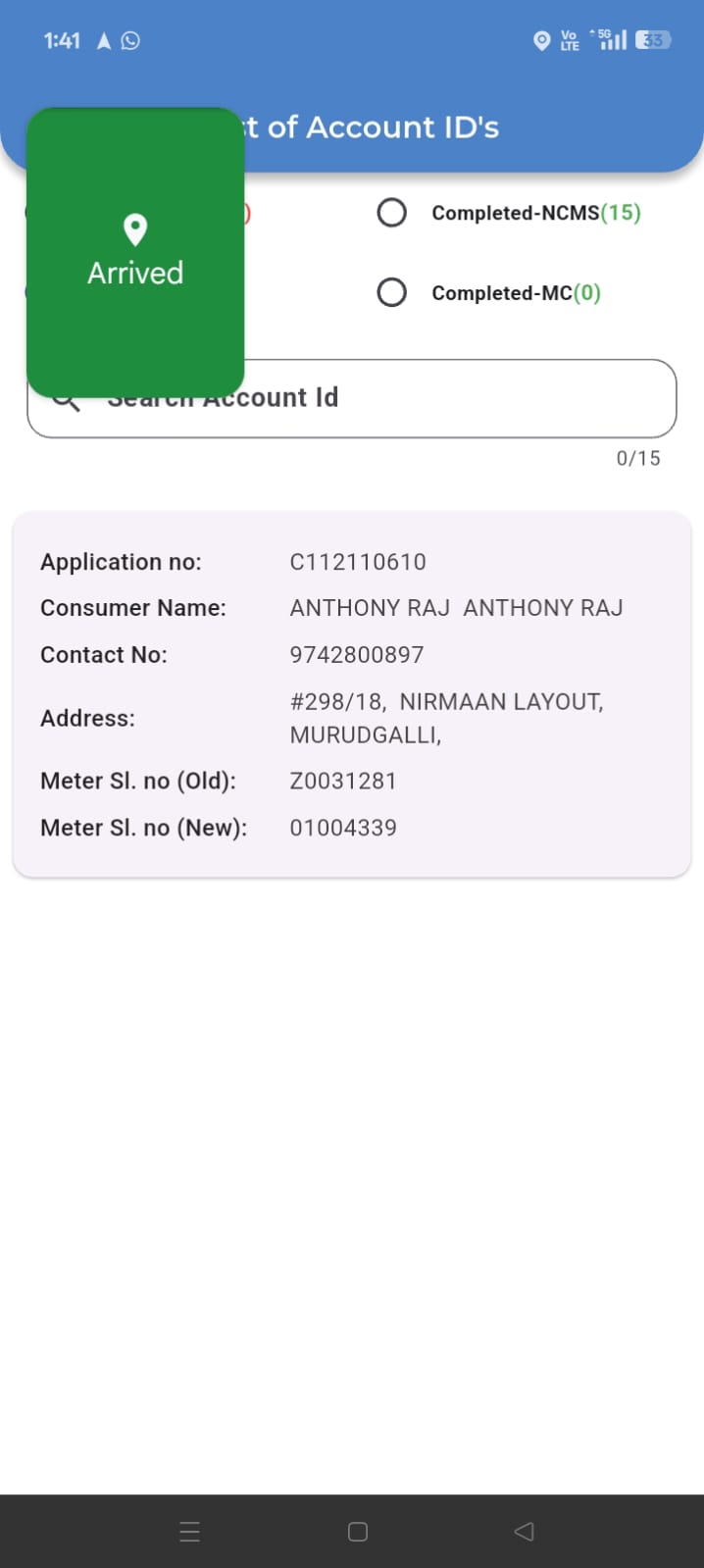Go back using the system back button
This screenshot has height=1568, width=704.
point(524,1532)
